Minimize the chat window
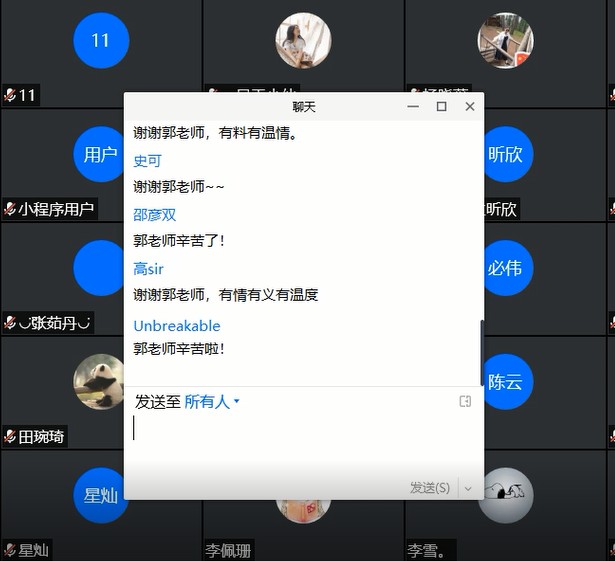 pyautogui.click(x=414, y=106)
